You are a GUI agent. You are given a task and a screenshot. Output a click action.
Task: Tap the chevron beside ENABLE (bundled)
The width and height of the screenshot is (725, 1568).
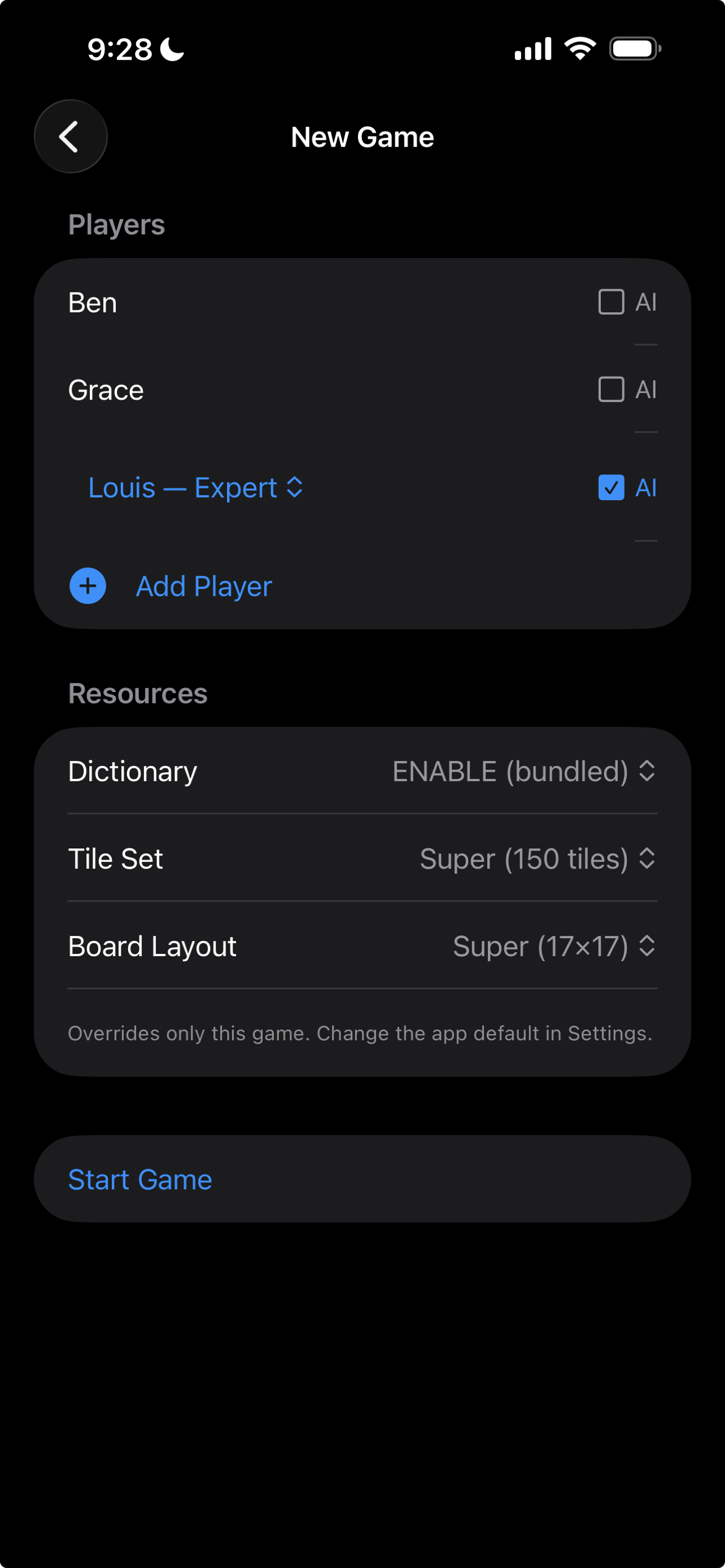tap(647, 771)
